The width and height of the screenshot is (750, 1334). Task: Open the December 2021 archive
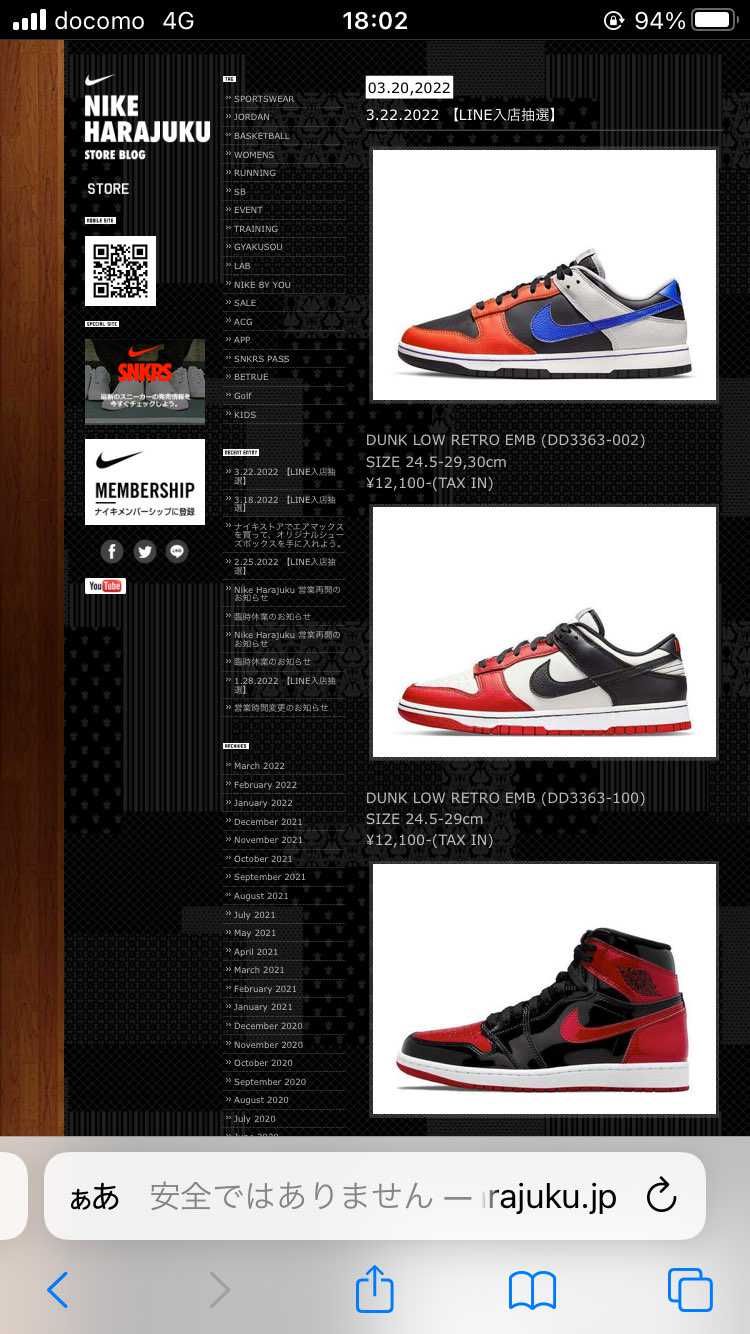(x=267, y=822)
